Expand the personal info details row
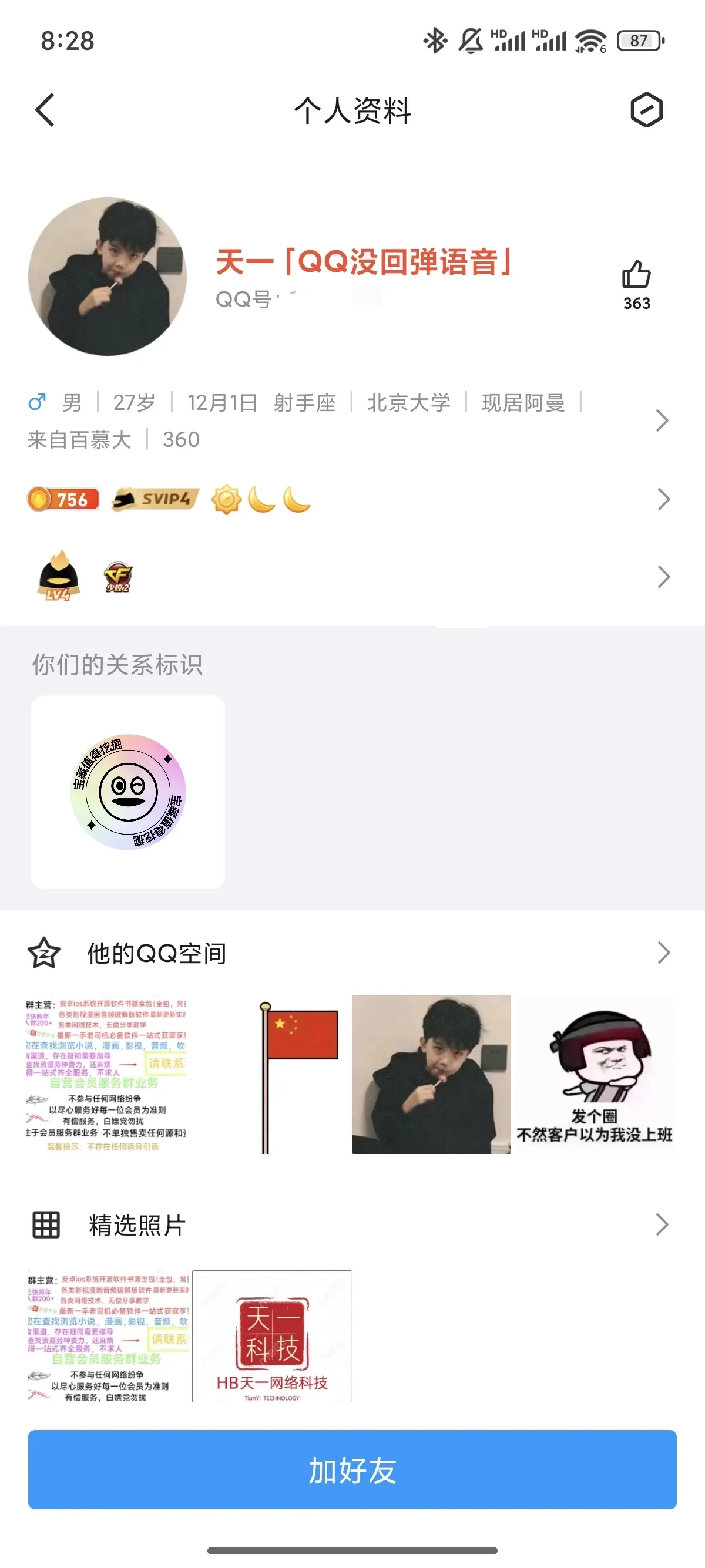This screenshot has width=705, height=1568. (662, 420)
